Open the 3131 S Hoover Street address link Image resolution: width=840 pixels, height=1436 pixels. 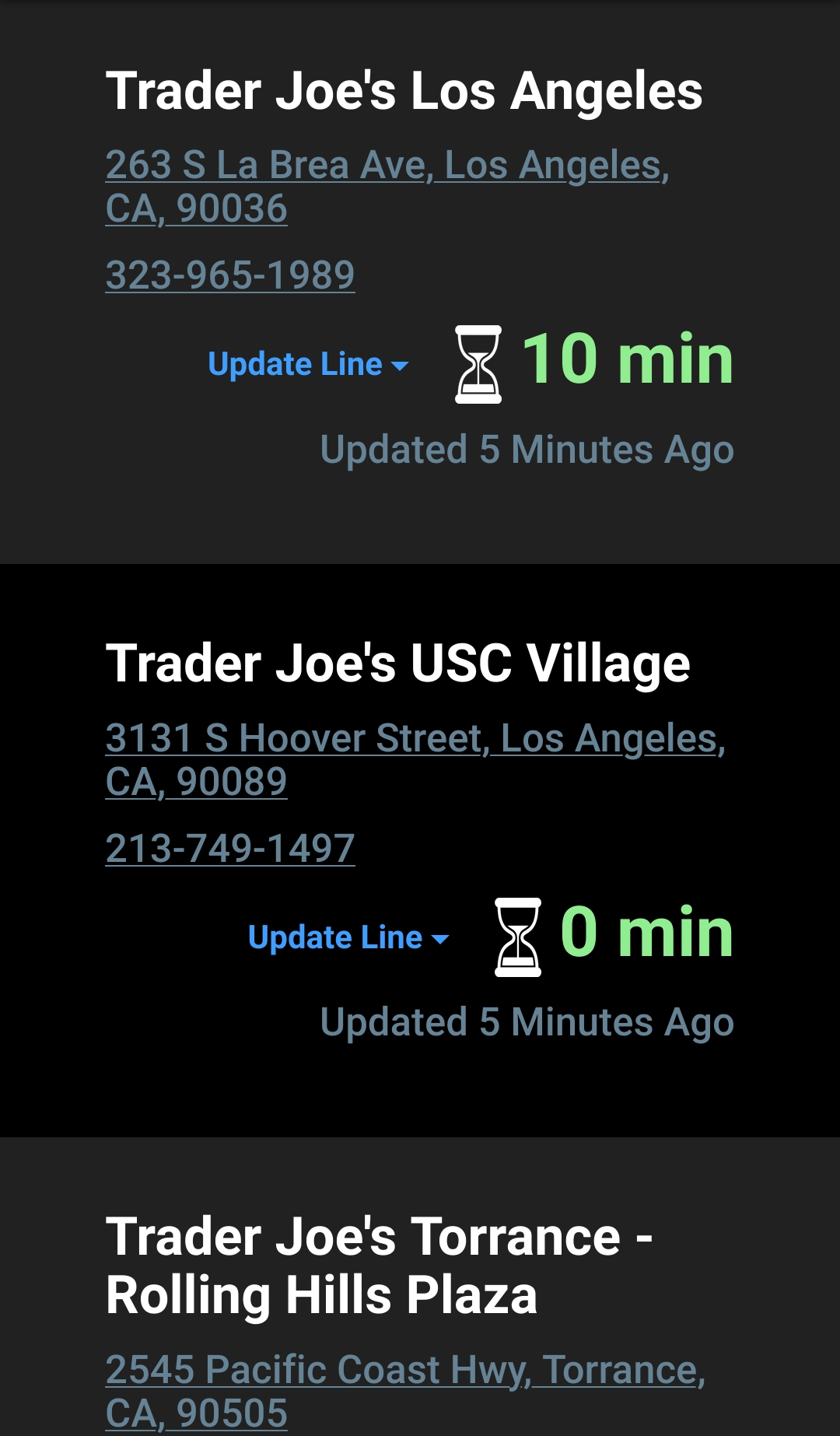pos(415,738)
